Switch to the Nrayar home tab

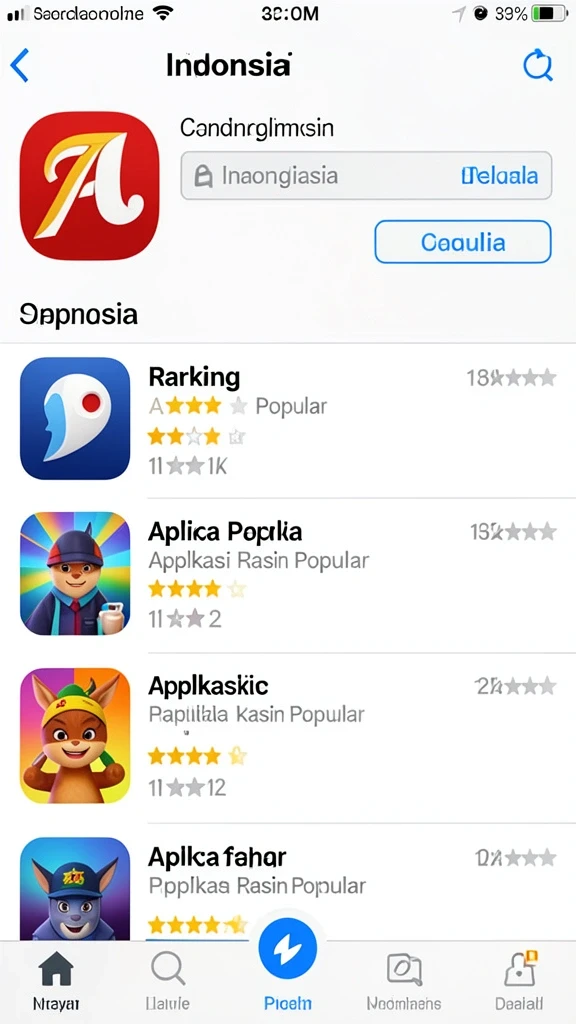(56, 982)
